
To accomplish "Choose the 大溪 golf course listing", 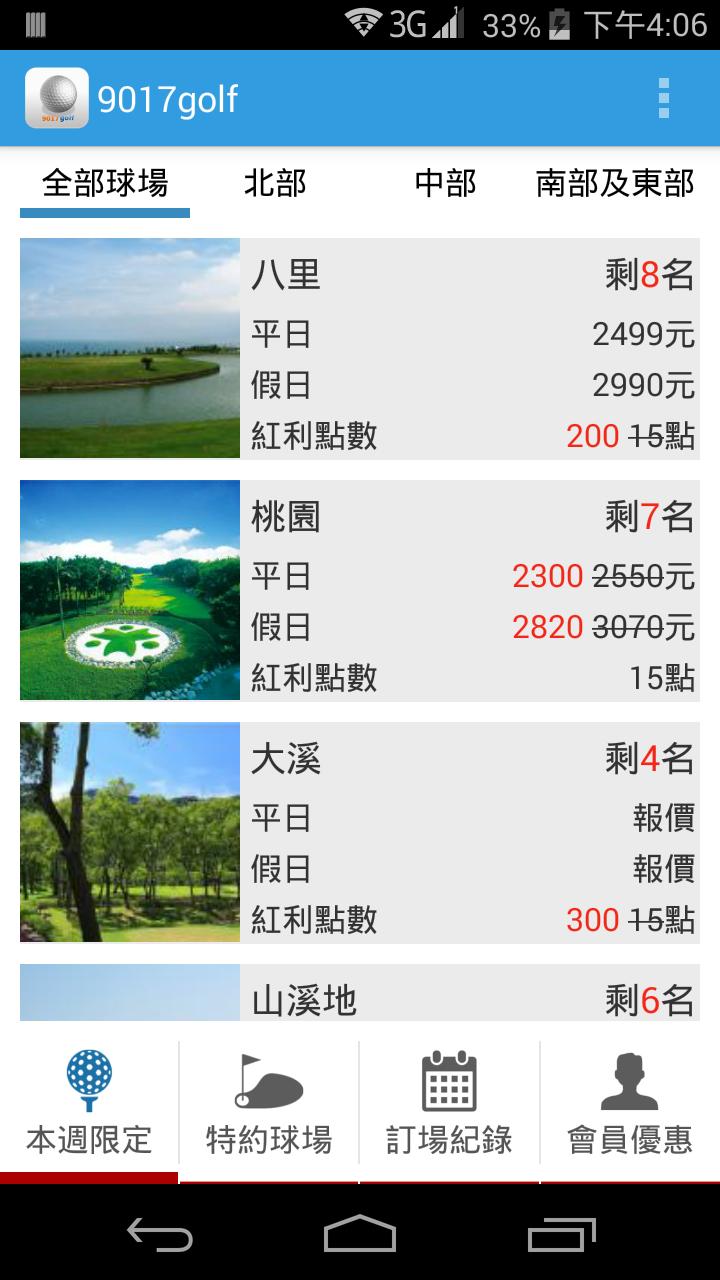I will pyautogui.click(x=360, y=832).
